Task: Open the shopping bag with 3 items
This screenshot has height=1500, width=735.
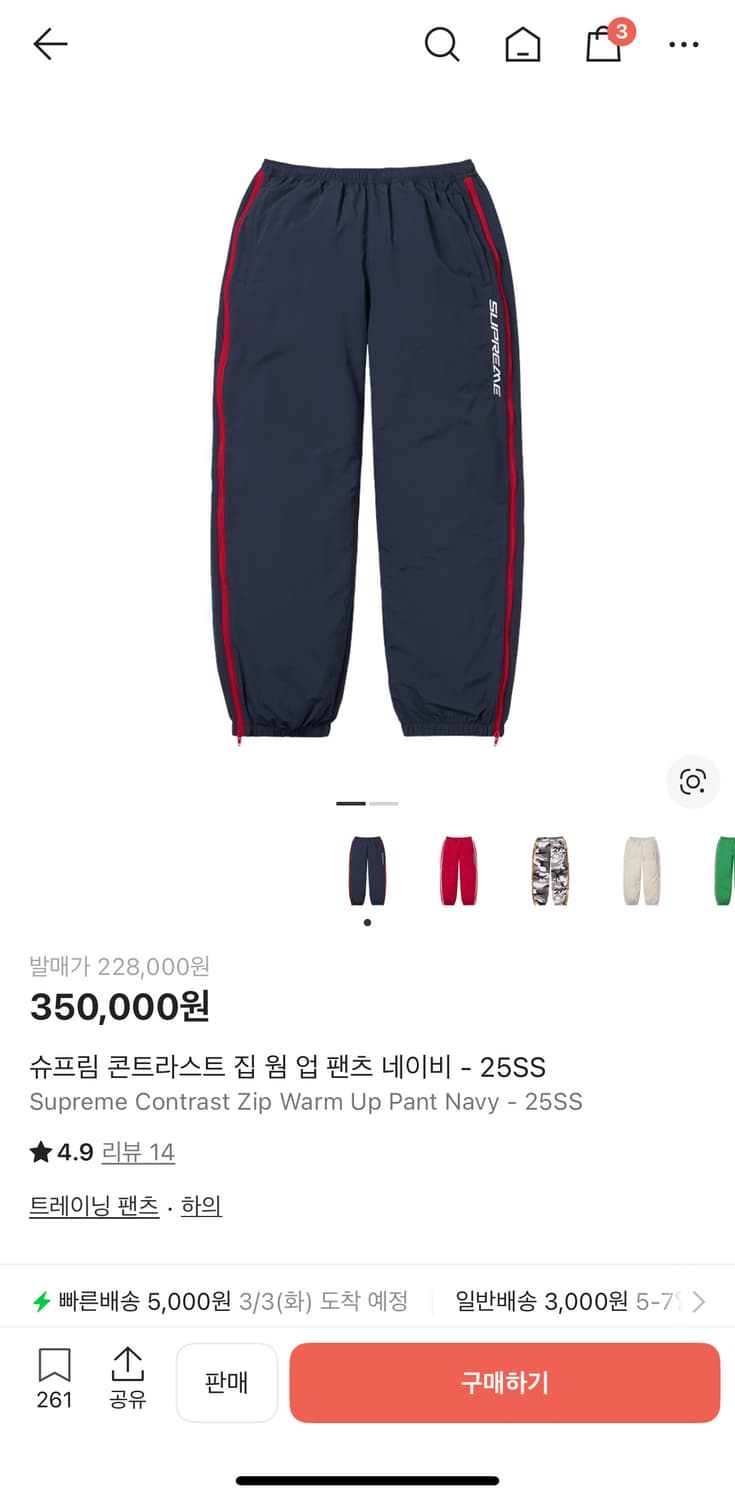Action: [x=602, y=44]
